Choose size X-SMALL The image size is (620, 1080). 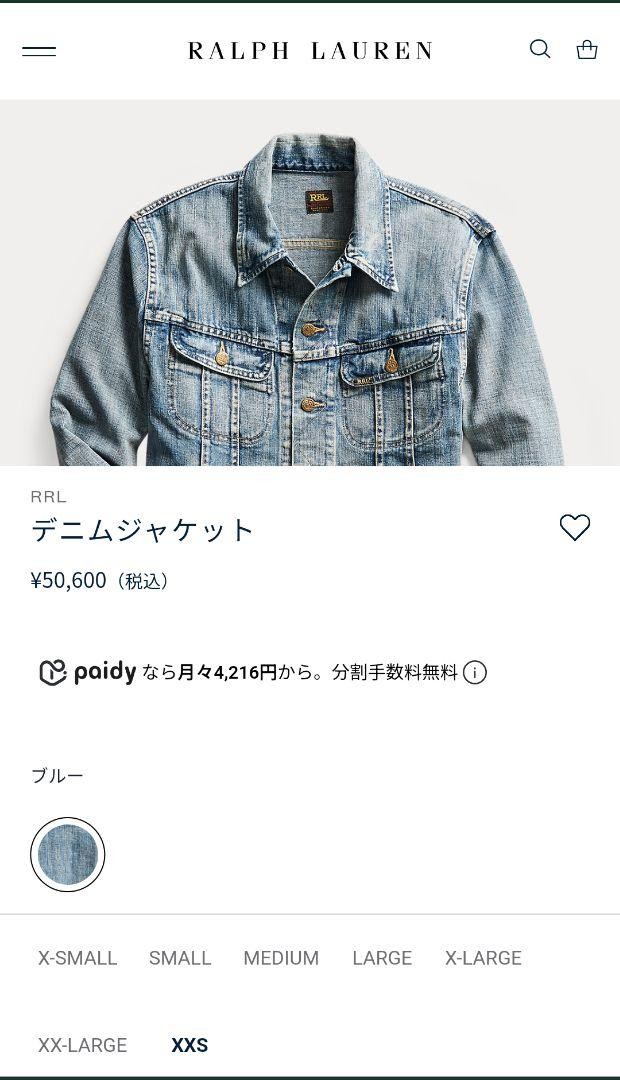[78, 958]
